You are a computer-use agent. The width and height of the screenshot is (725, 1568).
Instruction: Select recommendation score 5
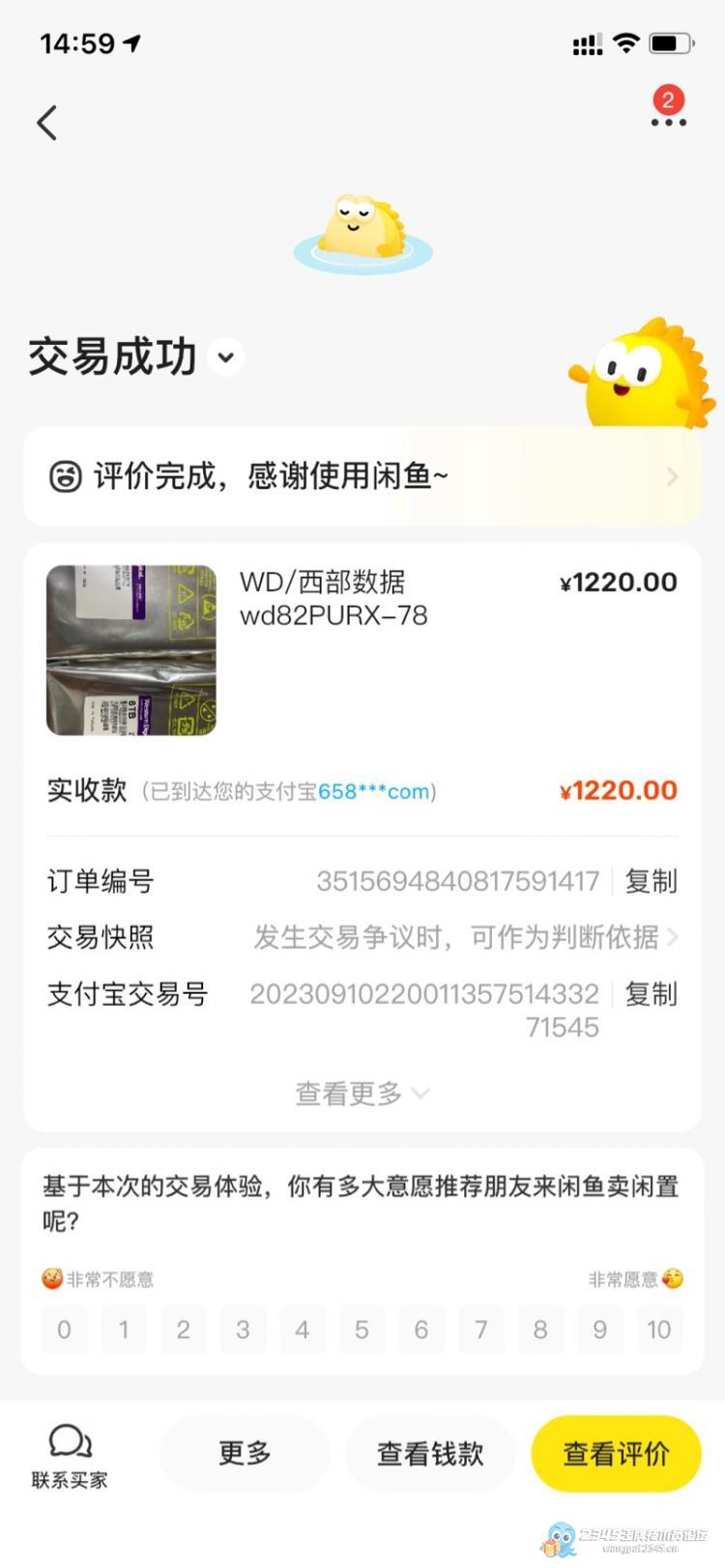click(362, 1329)
